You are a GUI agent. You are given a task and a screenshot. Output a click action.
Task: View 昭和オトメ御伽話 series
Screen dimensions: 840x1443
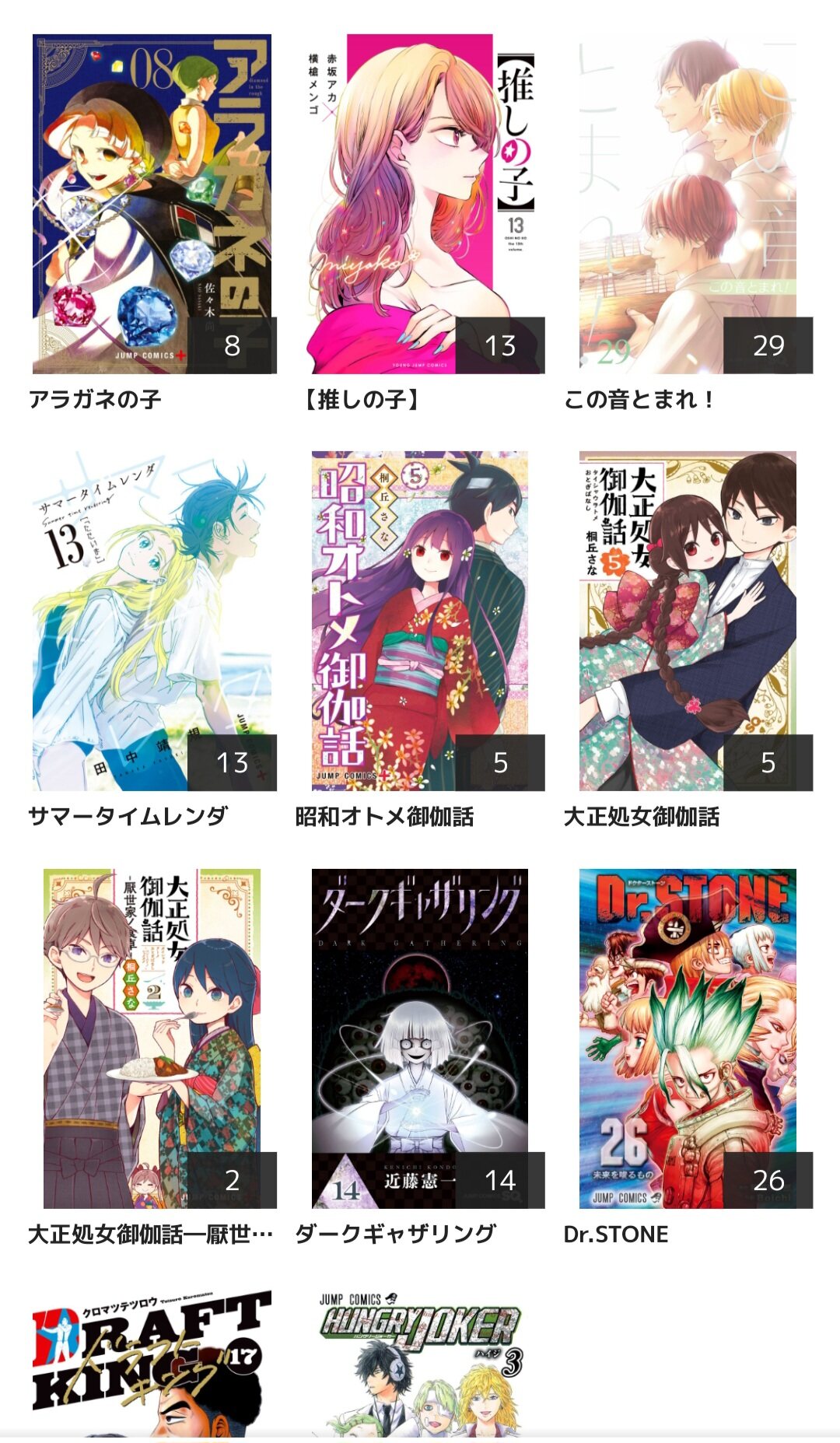420,621
